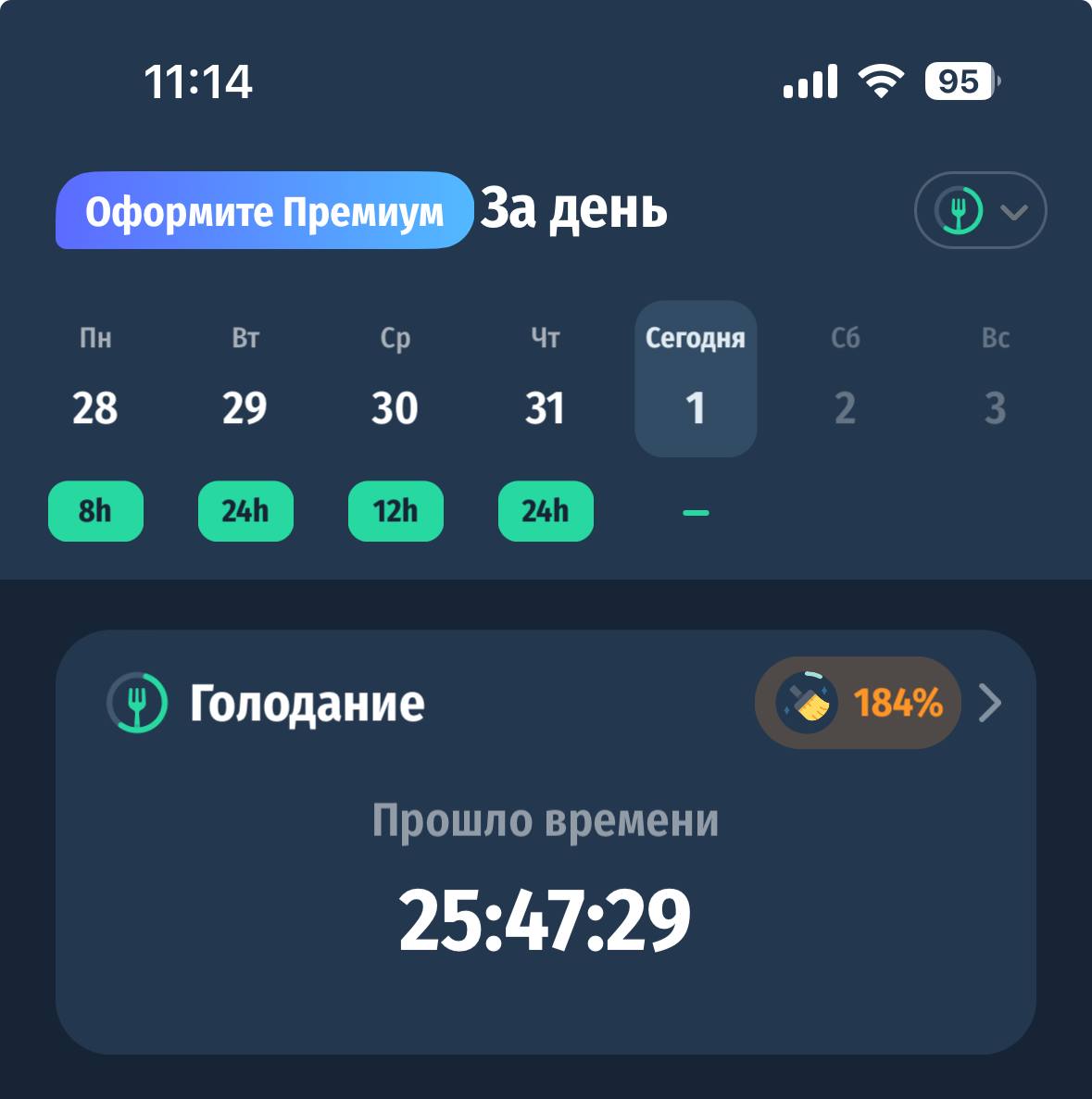1092x1099 pixels.
Task: Select Tuesday 29 in the week calendar
Action: click(245, 407)
